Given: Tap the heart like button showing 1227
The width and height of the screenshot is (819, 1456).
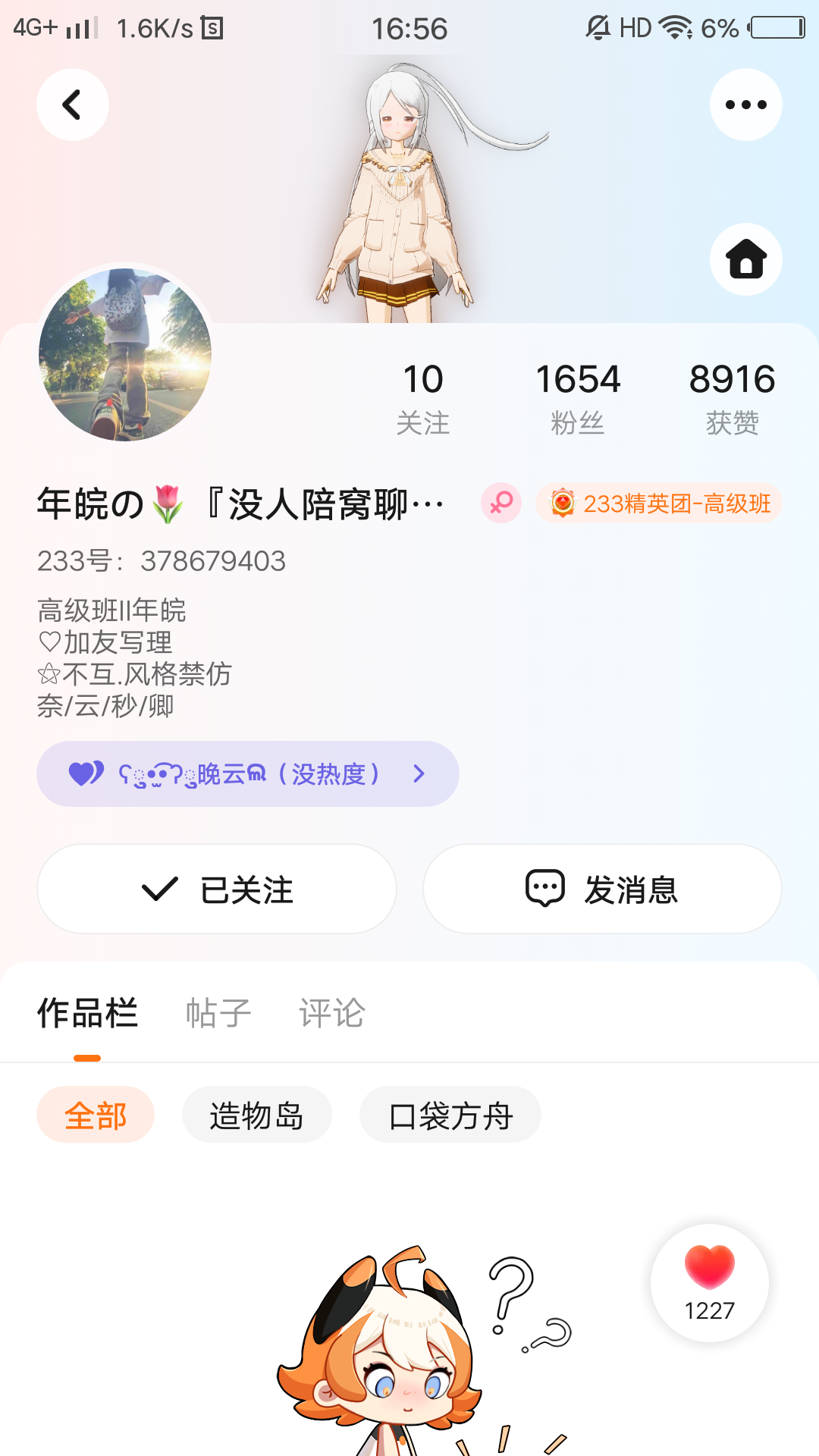Looking at the screenshot, I should [x=709, y=1282].
